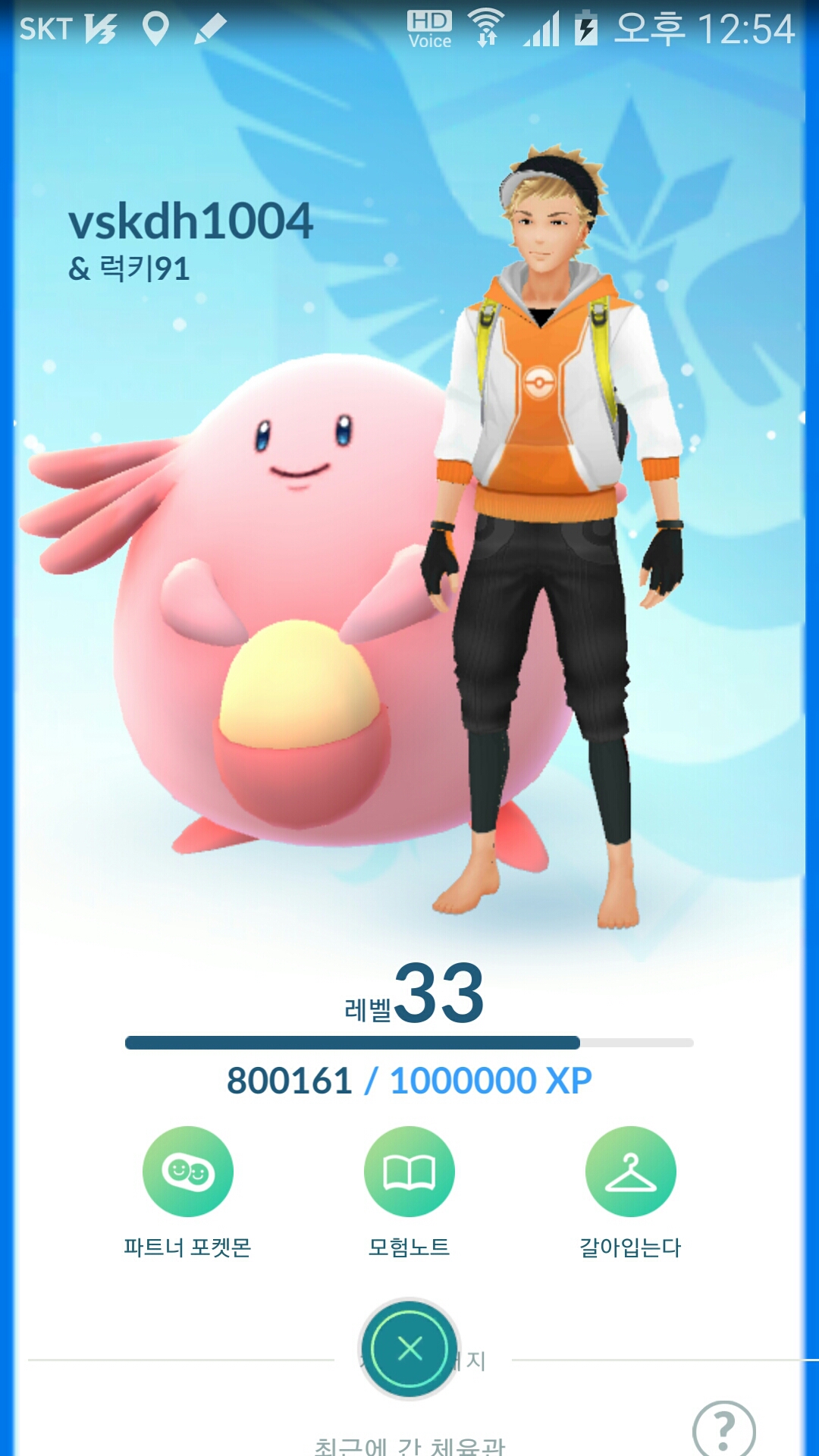Image resolution: width=819 pixels, height=1456 pixels.
Task: Tap 갈아입는다 to change avatar style
Action: [x=630, y=1172]
